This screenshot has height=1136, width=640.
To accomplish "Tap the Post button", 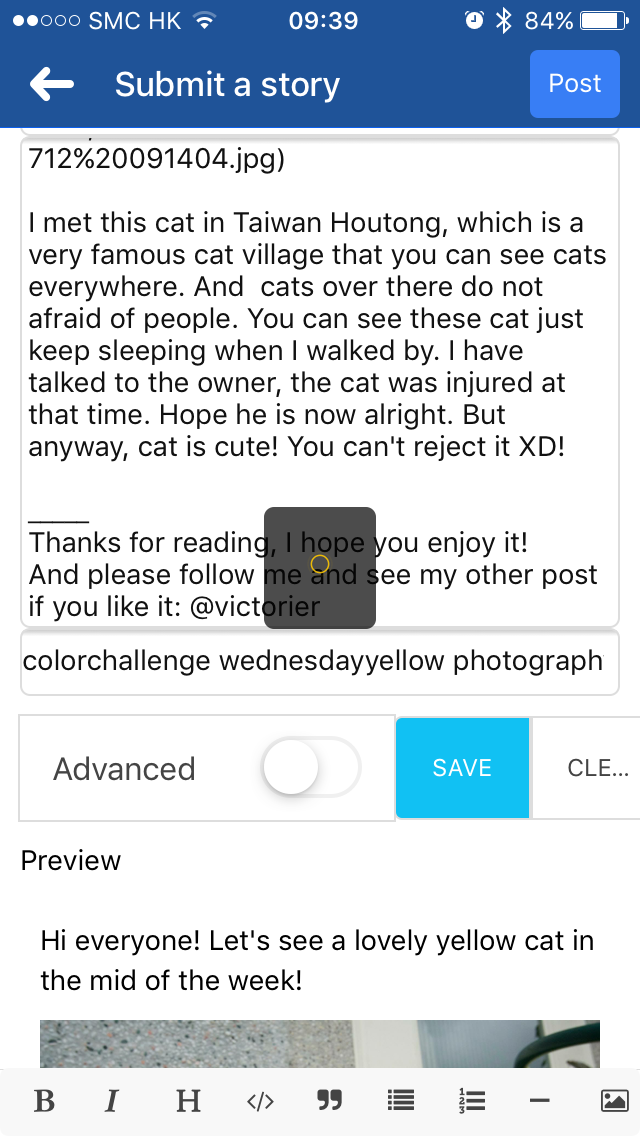I will point(575,84).
